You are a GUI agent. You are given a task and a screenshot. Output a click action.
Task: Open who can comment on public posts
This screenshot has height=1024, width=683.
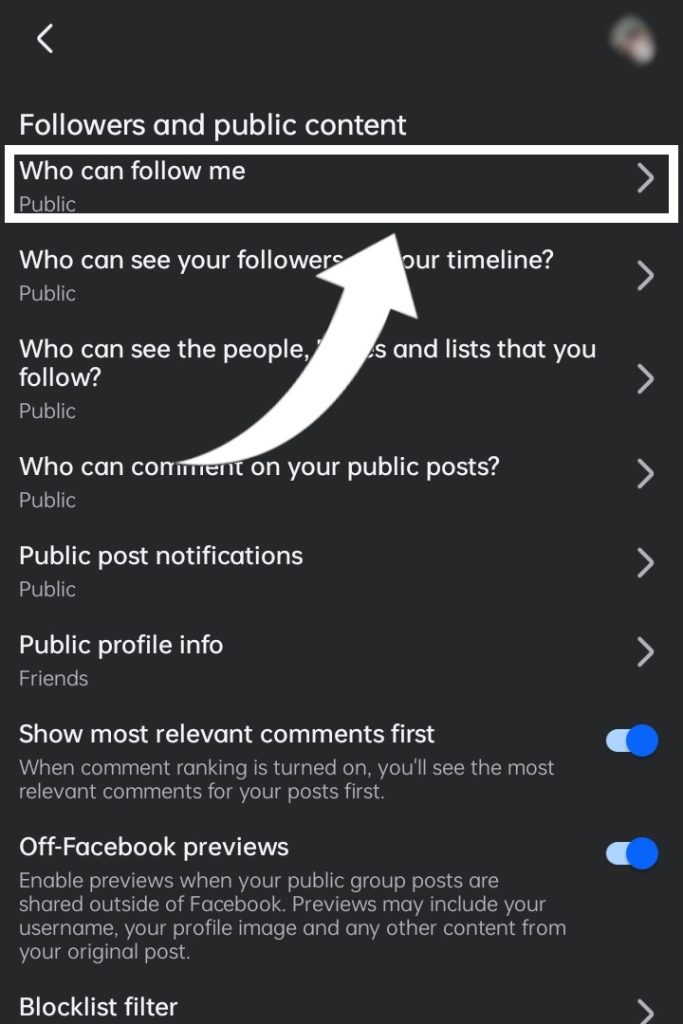[340, 481]
